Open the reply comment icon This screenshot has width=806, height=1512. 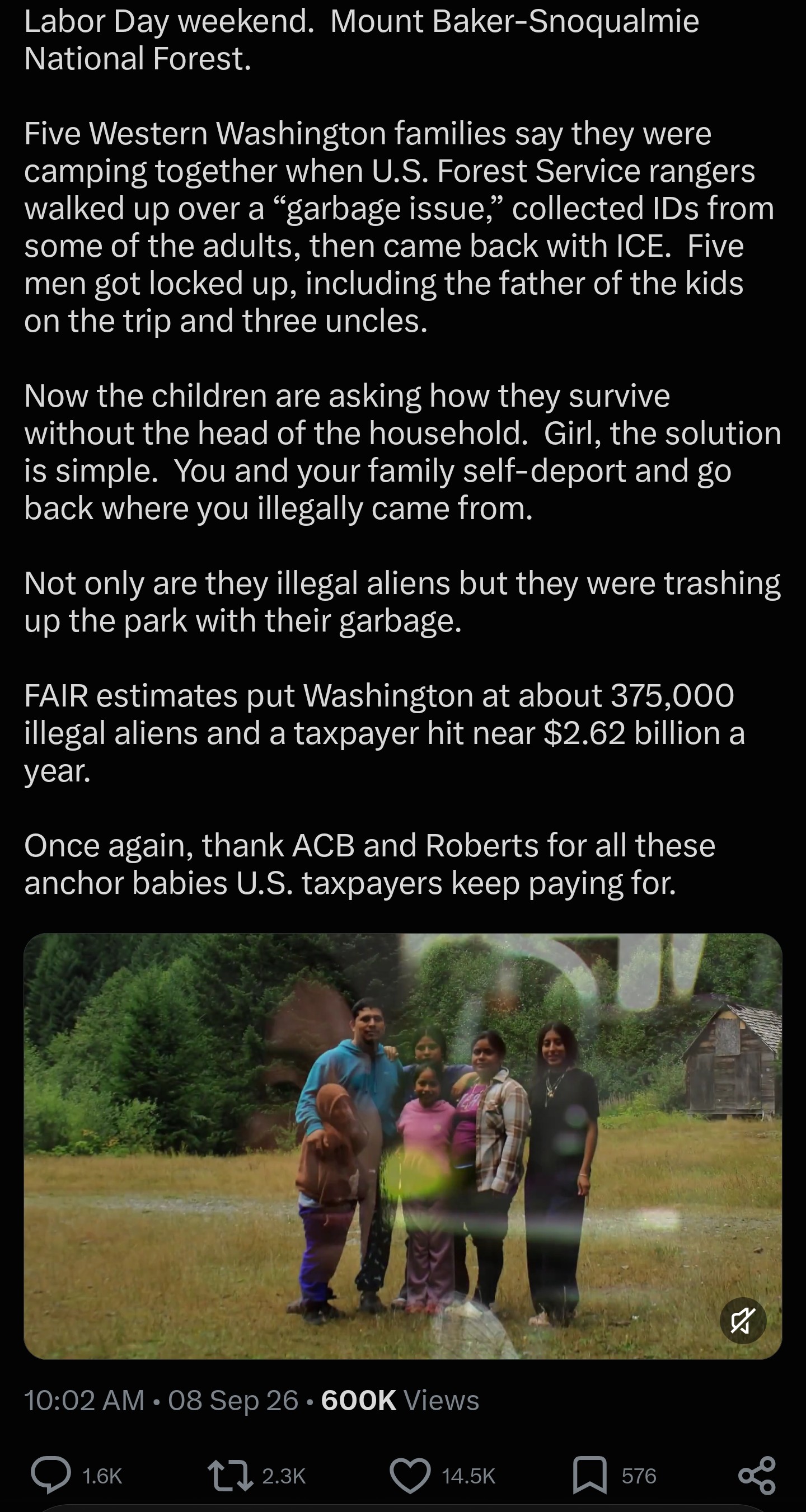coord(51,1475)
